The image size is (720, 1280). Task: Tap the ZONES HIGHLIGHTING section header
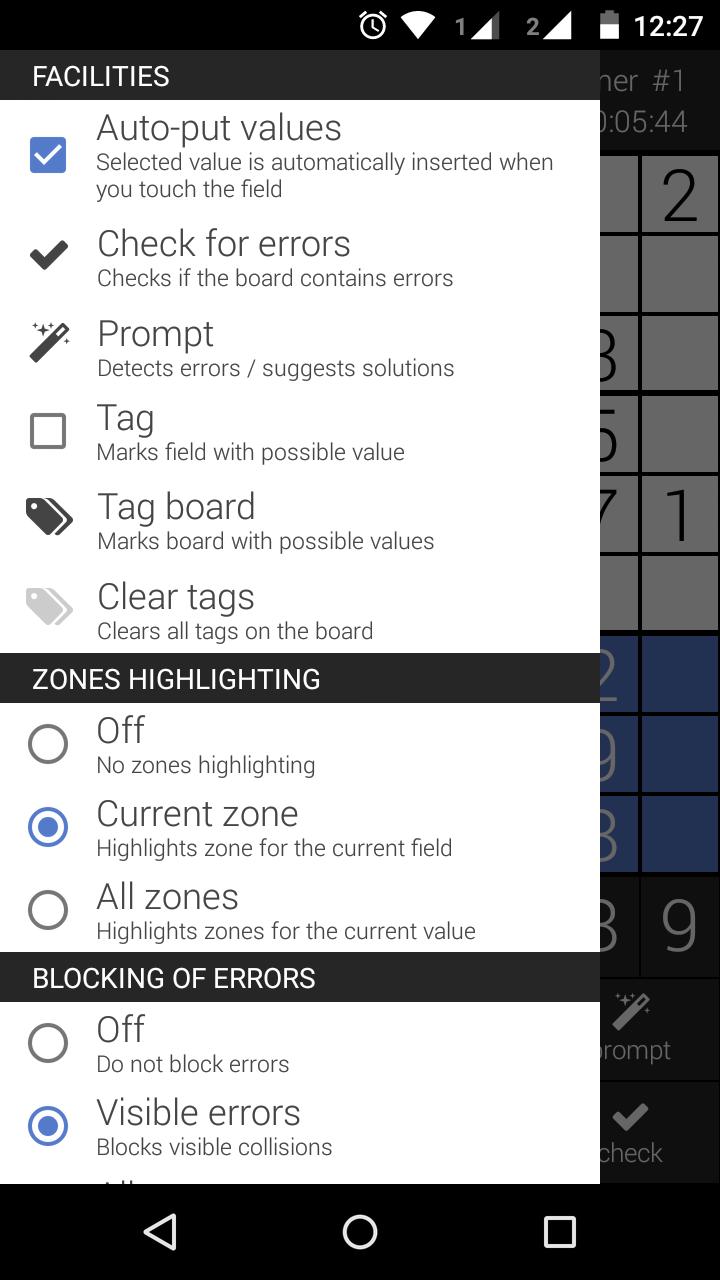point(175,678)
